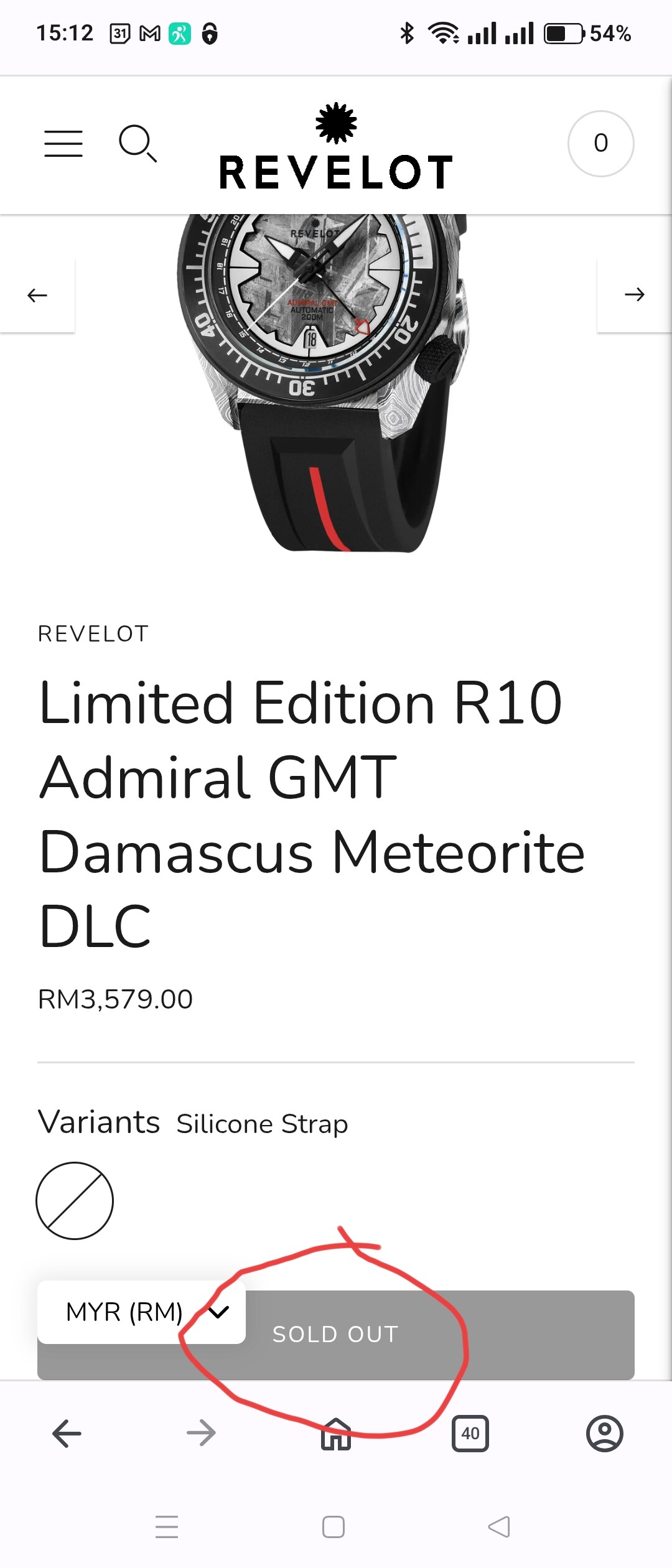Image resolution: width=672 pixels, height=1568 pixels.
Task: View the 40 open browser tabs
Action: click(470, 1433)
